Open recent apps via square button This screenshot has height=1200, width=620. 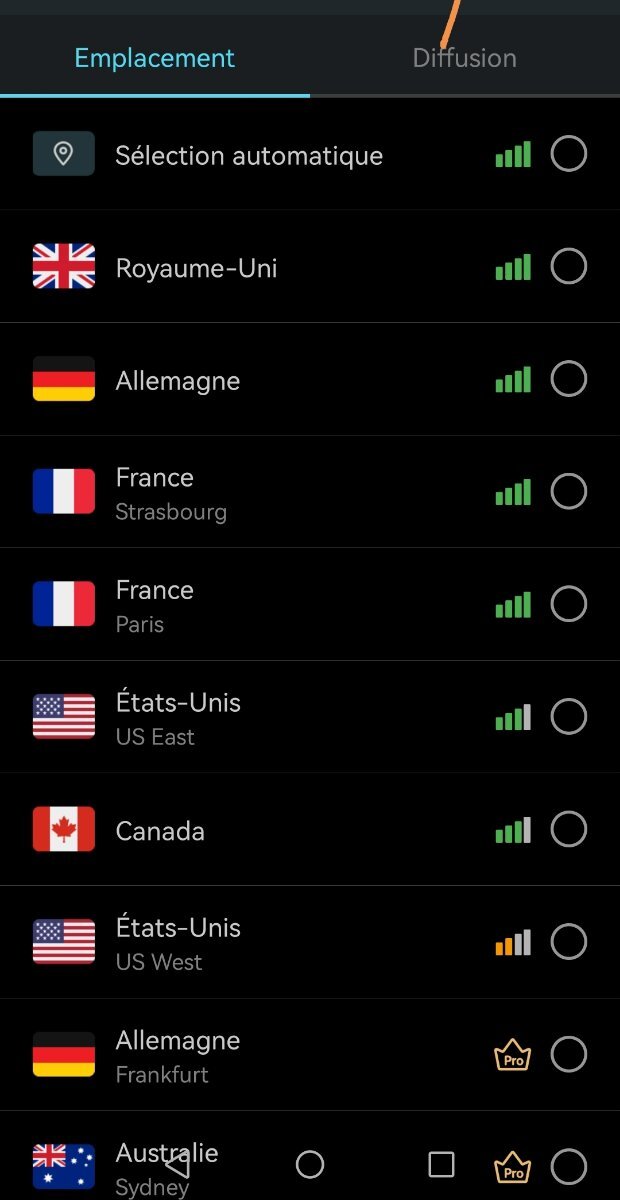441,1164
